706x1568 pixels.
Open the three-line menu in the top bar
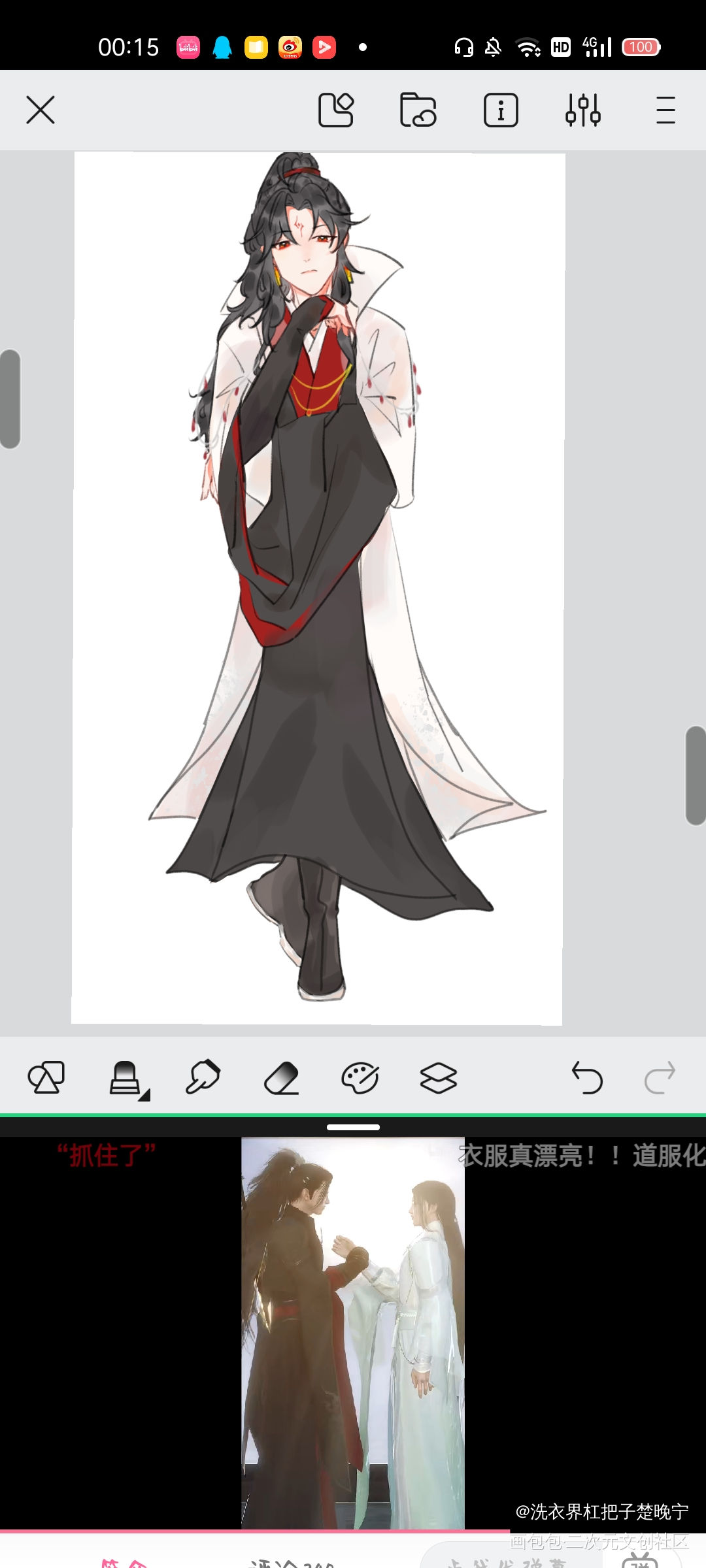point(665,110)
